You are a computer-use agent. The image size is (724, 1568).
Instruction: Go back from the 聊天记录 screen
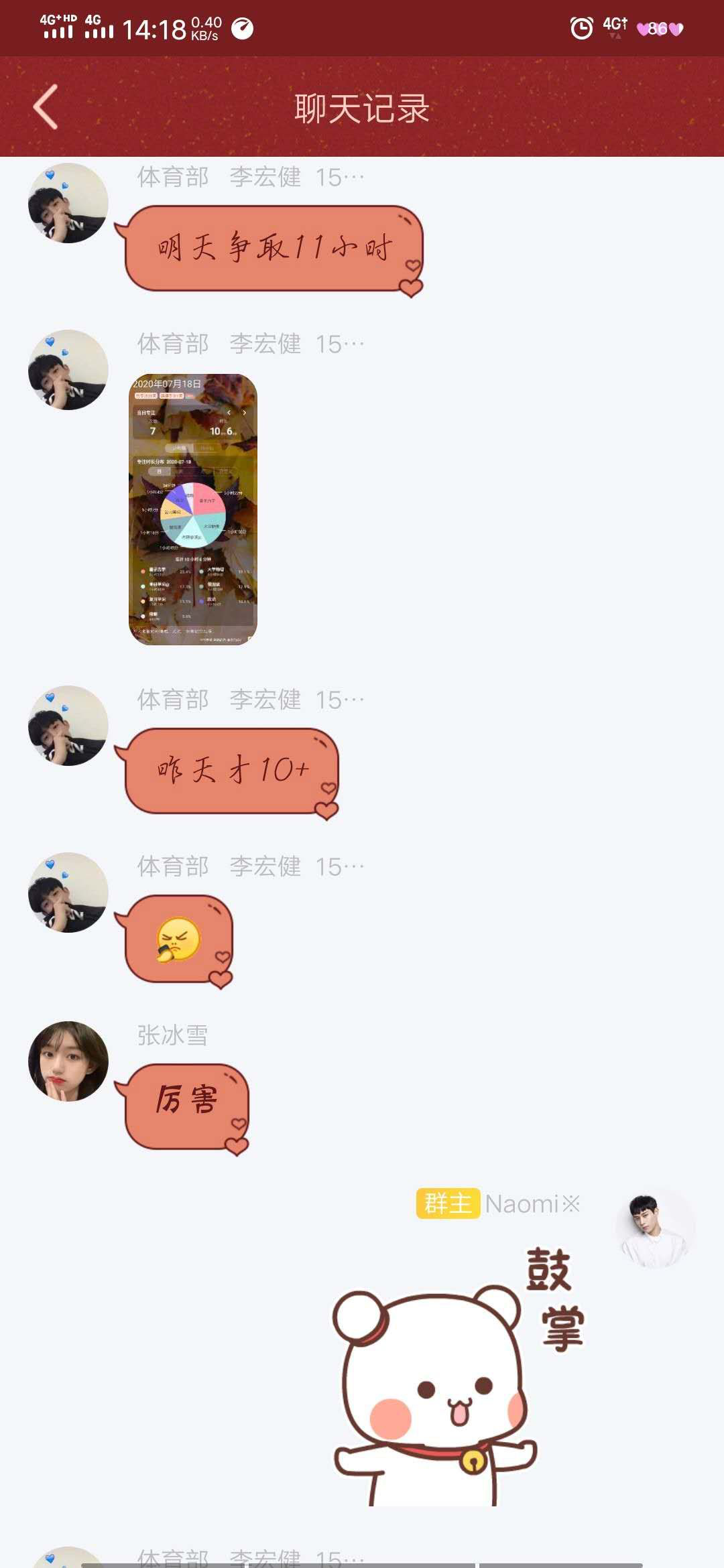[46, 107]
